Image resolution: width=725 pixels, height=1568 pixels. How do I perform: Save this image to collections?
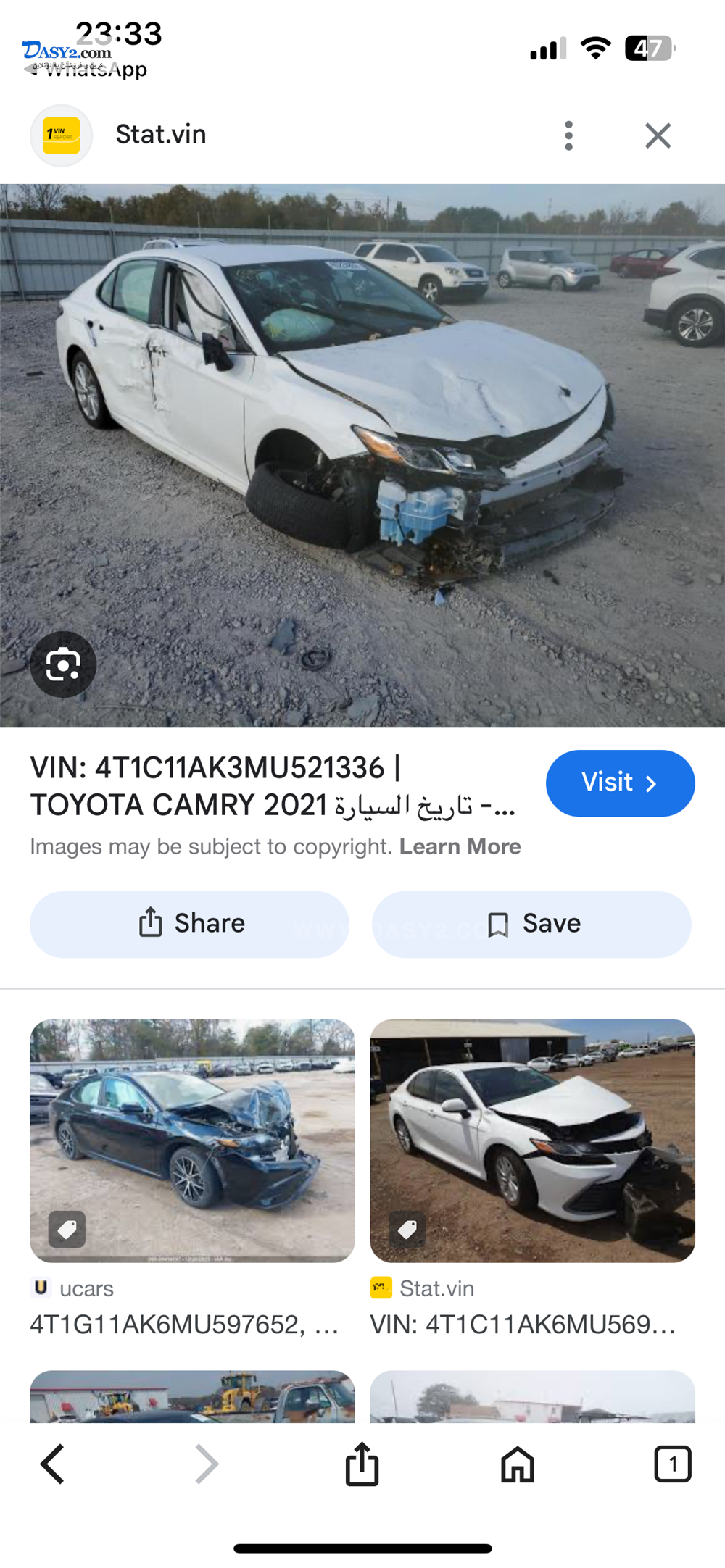tap(531, 924)
